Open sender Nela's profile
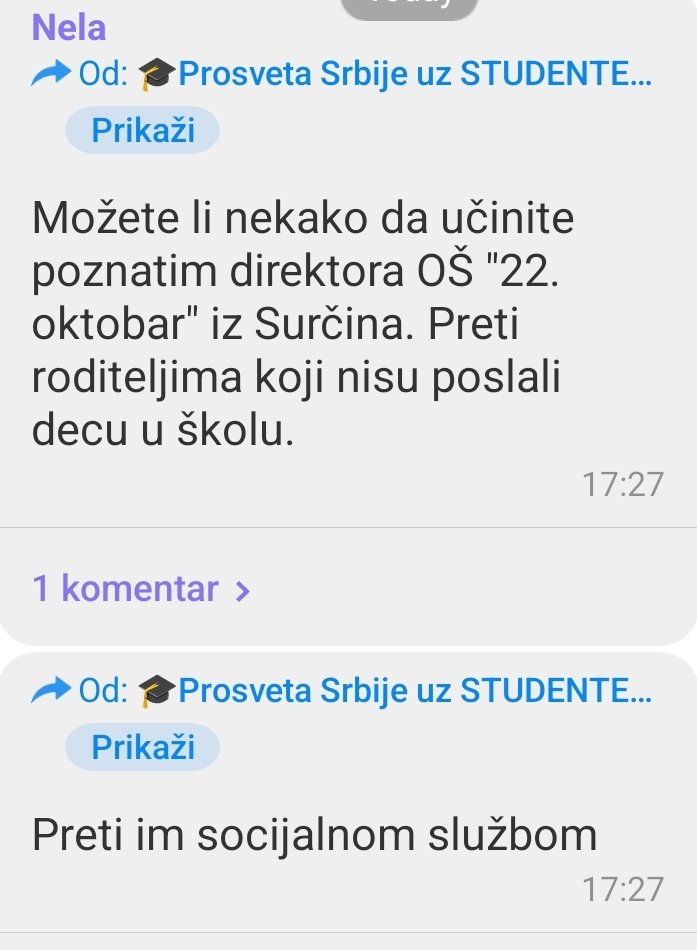The image size is (697, 950). [x=69, y=28]
